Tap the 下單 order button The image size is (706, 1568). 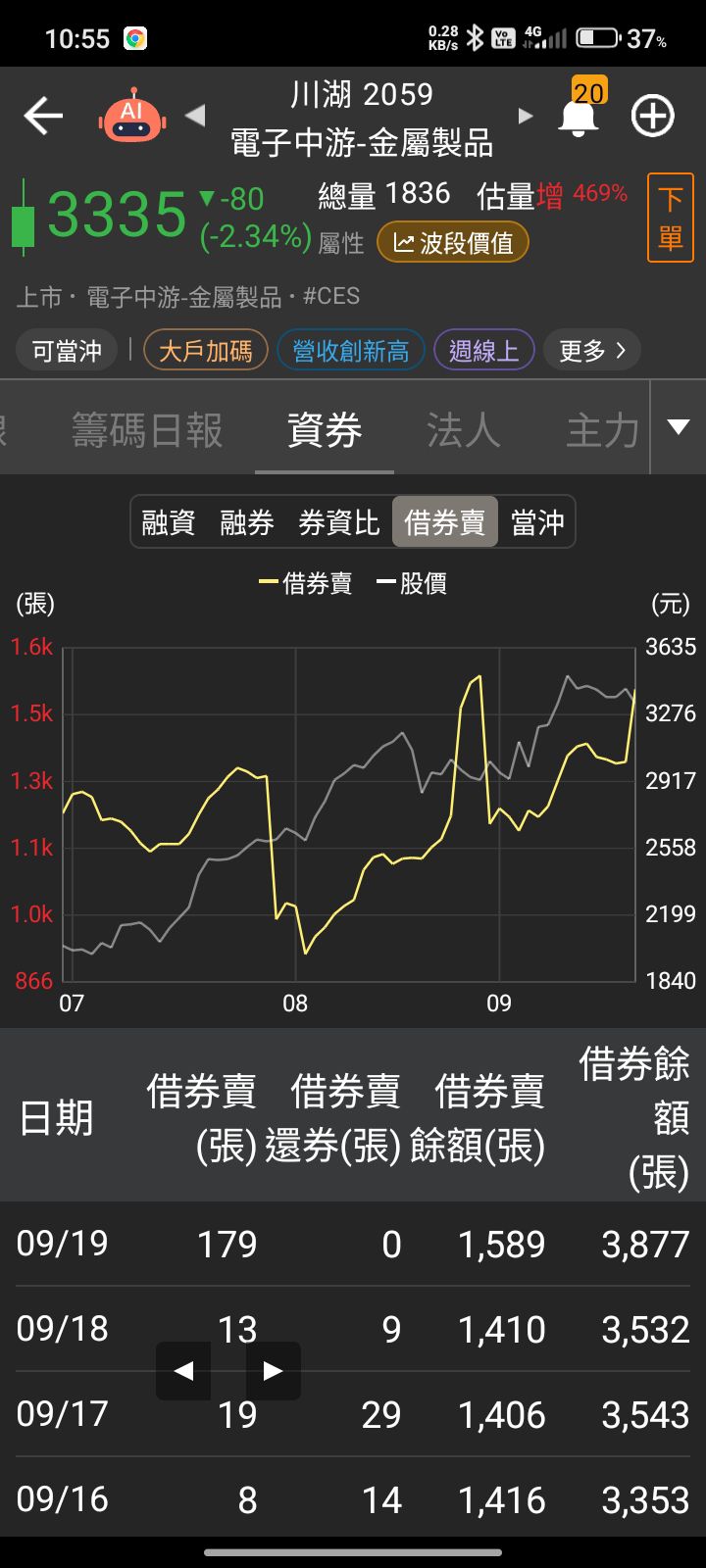pos(671,218)
